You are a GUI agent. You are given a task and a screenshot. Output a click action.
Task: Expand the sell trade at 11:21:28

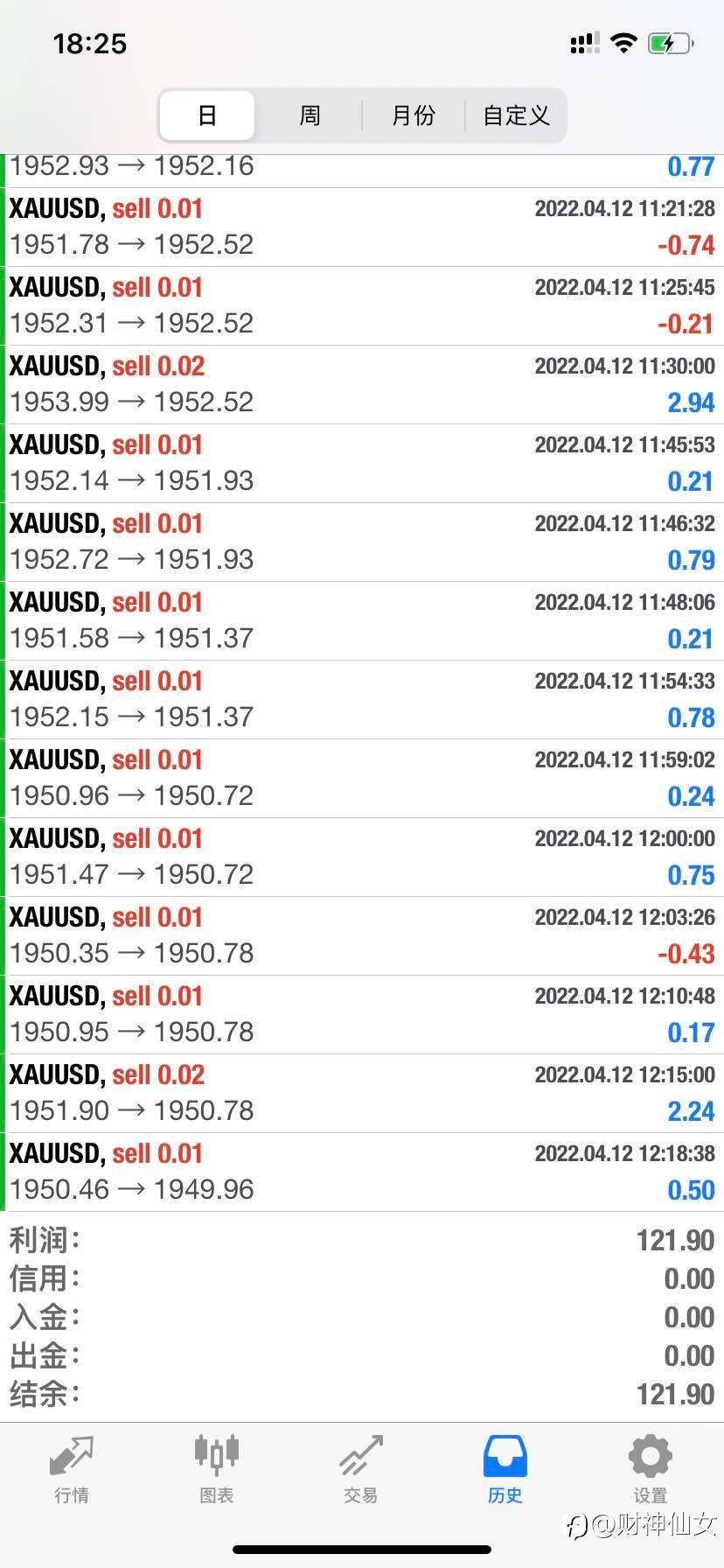pyautogui.click(x=362, y=227)
